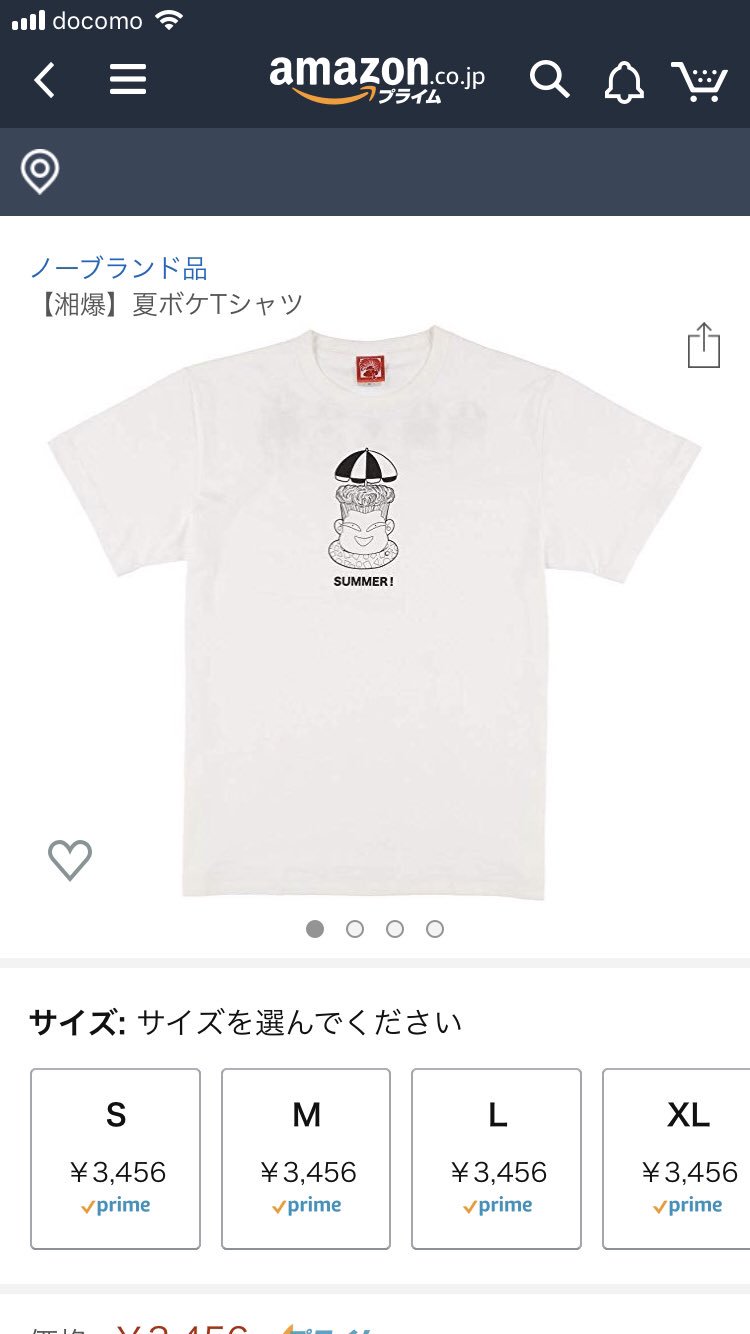Add the T-shirt to wish list heart

[x=70, y=860]
